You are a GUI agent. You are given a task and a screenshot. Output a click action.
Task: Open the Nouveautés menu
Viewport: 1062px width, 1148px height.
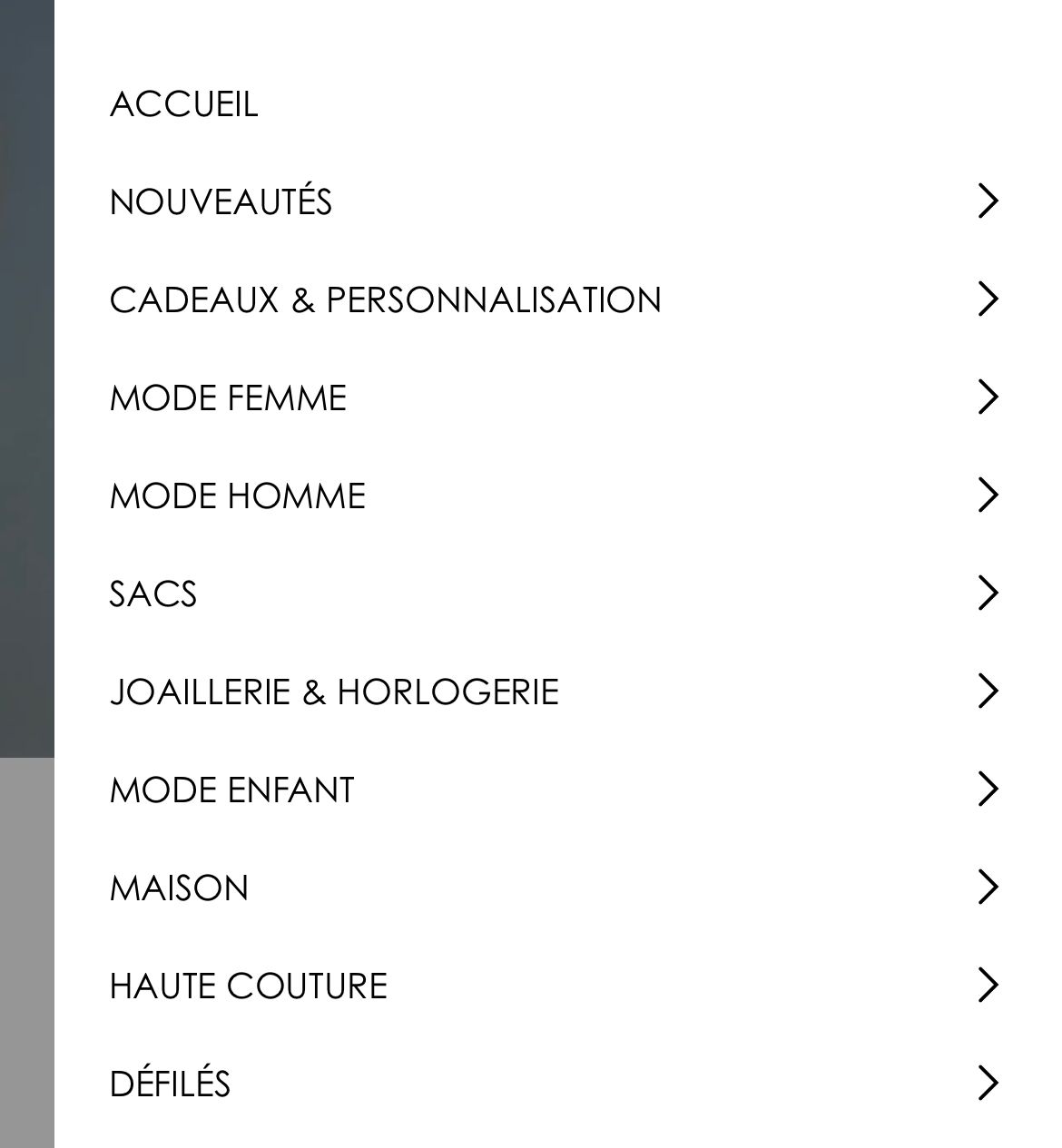221,201
